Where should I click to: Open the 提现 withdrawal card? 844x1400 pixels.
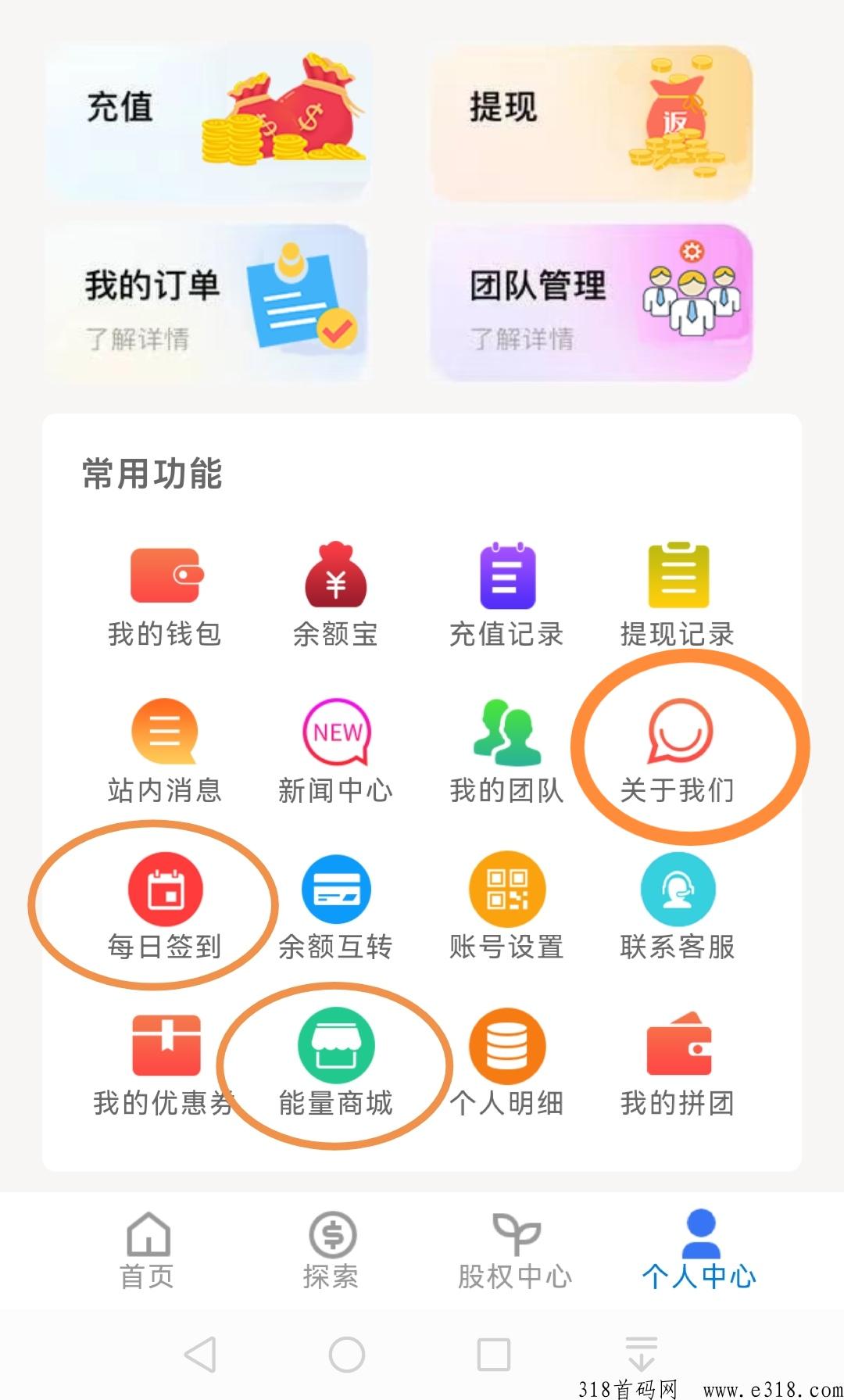point(592,121)
